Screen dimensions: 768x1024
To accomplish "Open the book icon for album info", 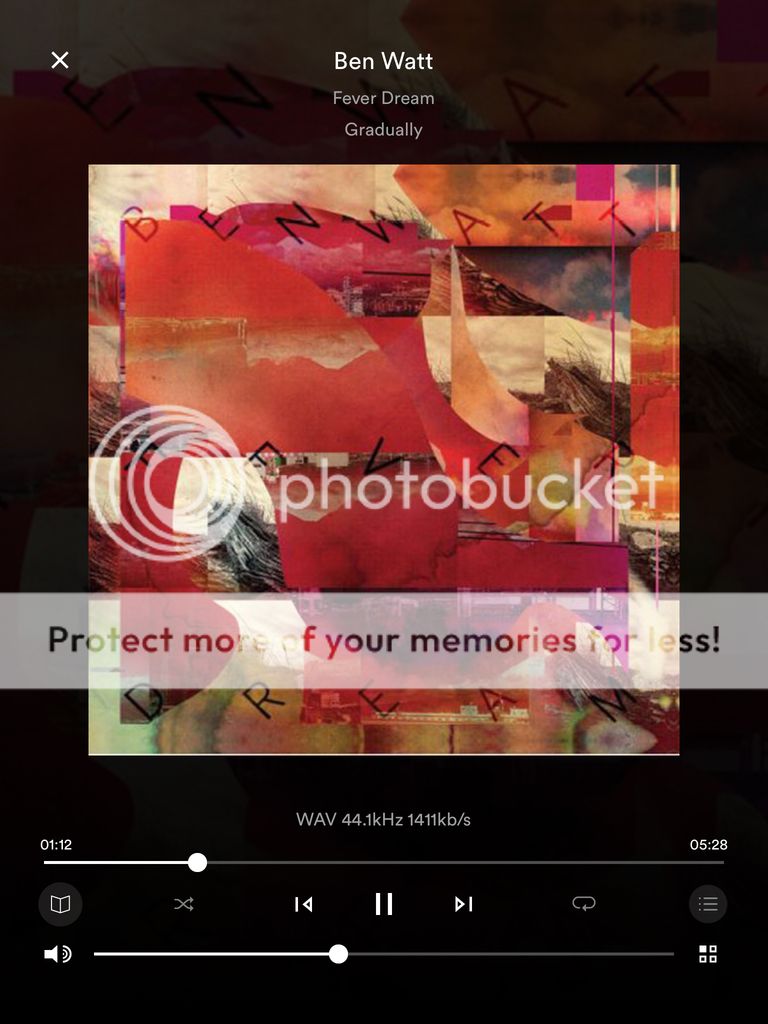I will point(61,904).
